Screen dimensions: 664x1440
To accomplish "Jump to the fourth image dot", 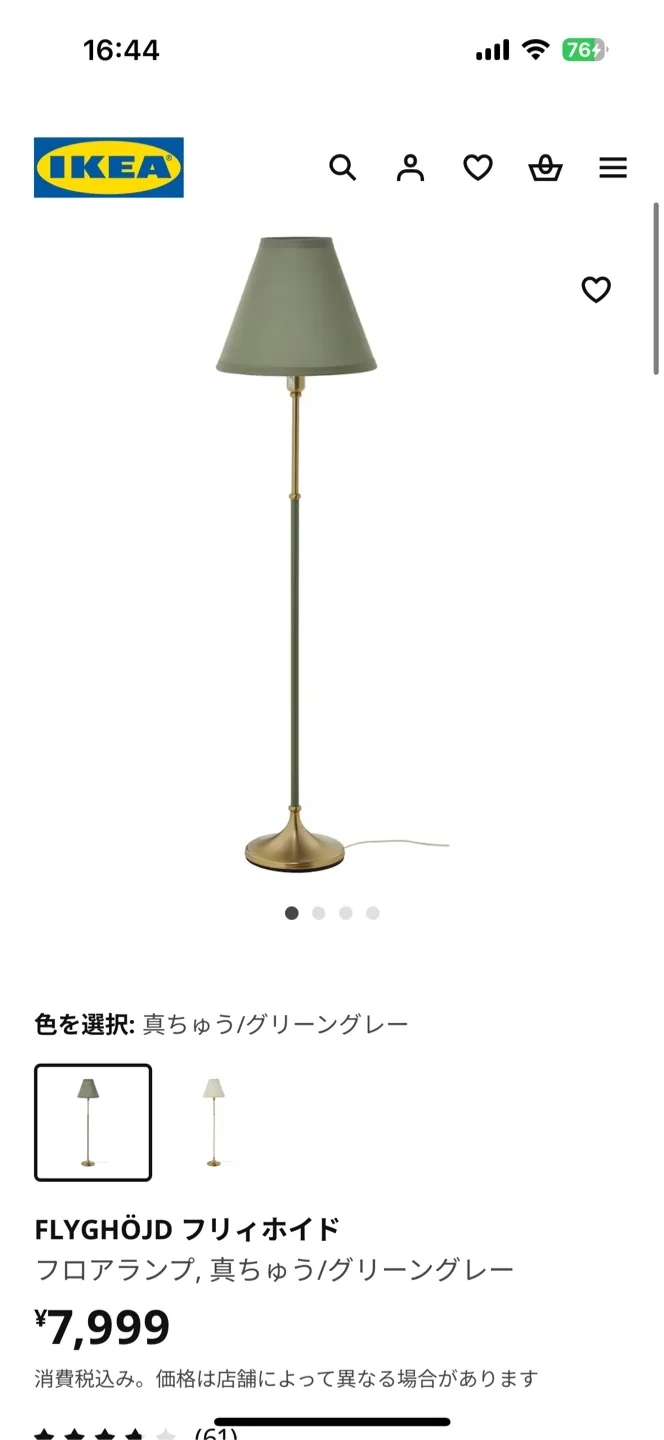I will point(373,913).
